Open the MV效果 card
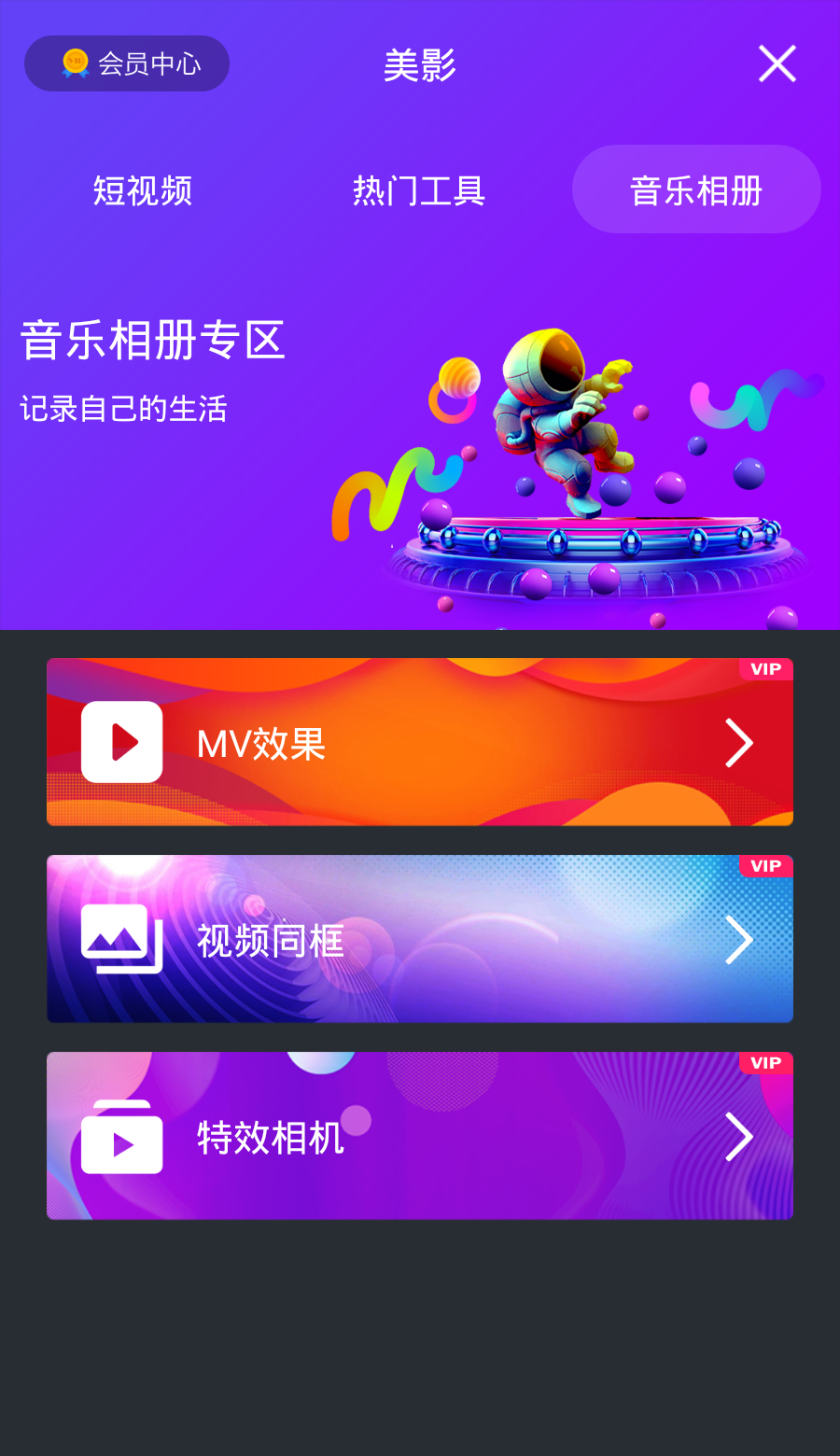Viewport: 840px width, 1456px height. click(x=420, y=742)
